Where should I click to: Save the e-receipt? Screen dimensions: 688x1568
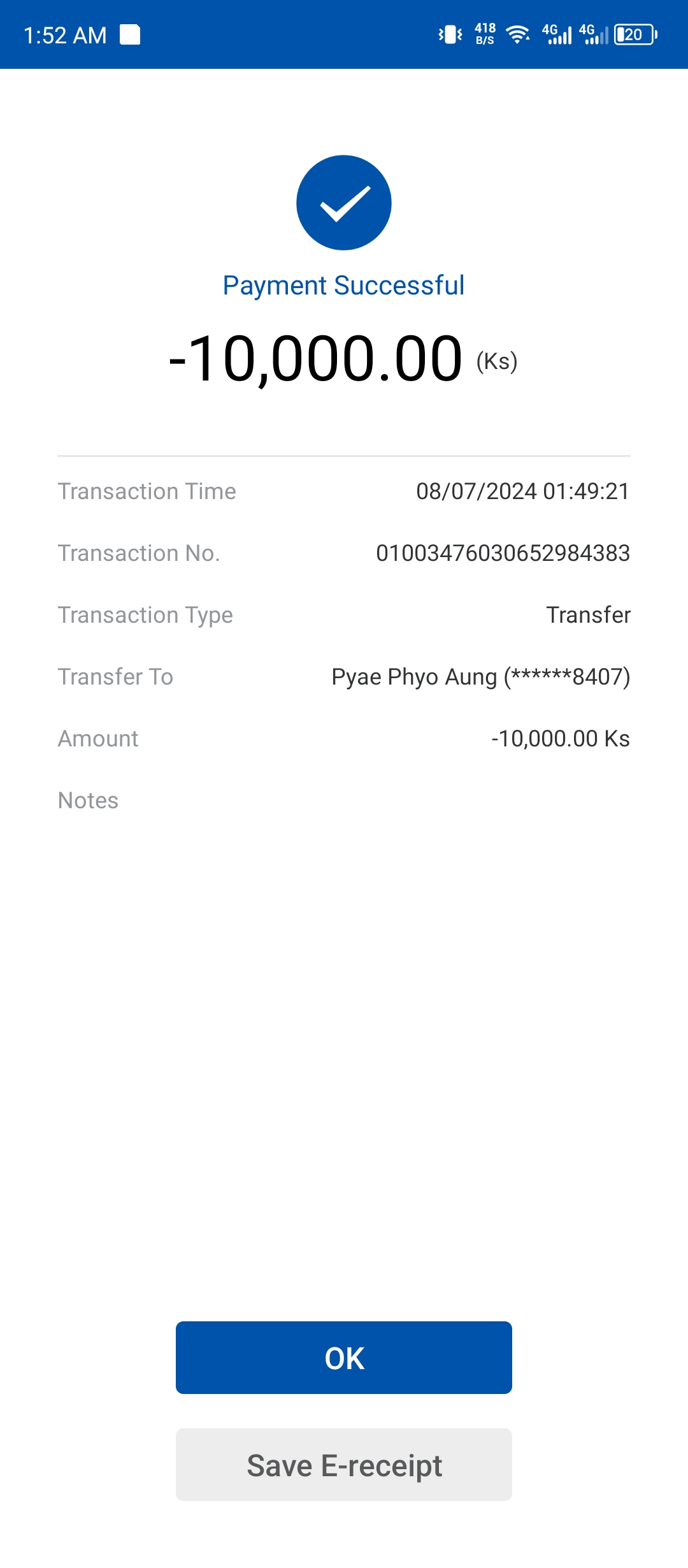pos(344,1464)
